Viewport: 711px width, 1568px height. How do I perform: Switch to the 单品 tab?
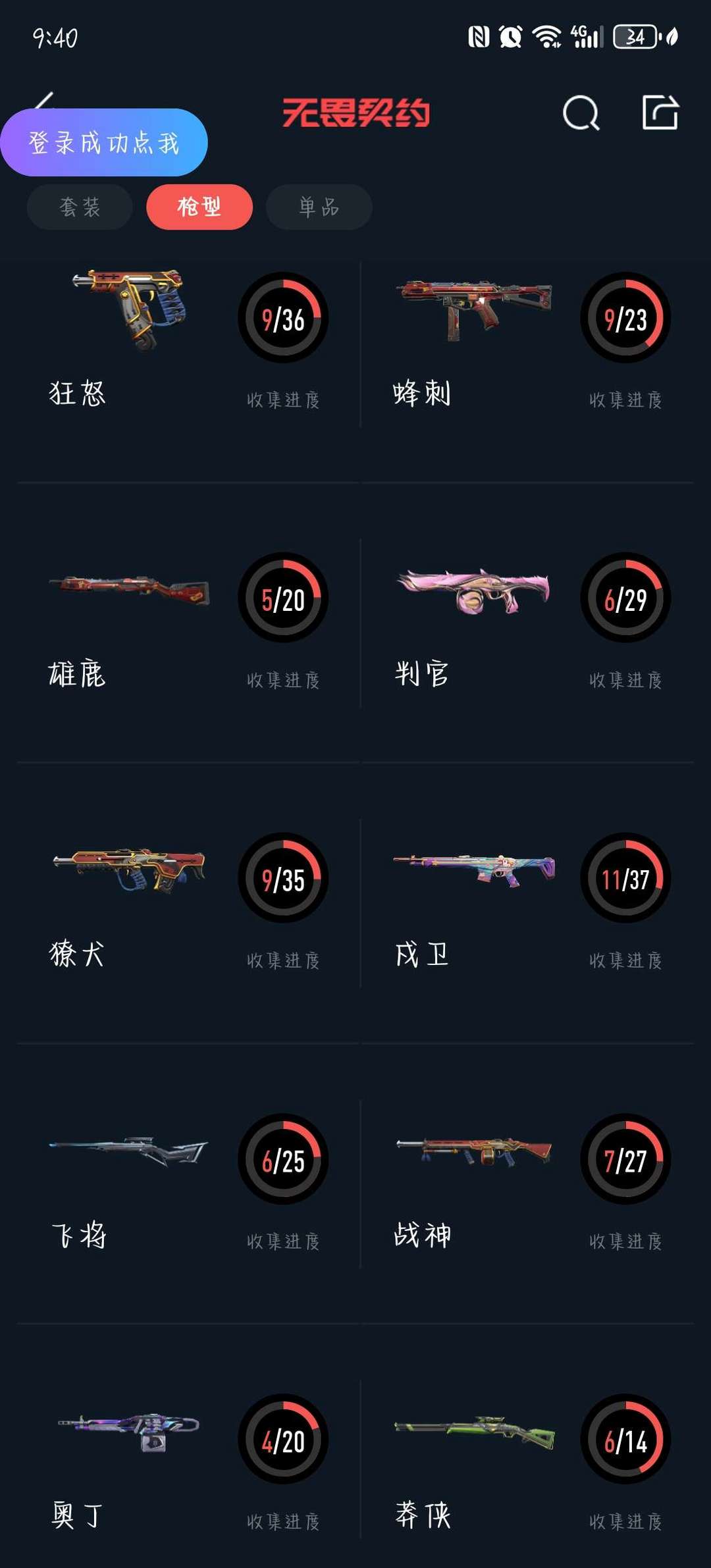point(319,207)
